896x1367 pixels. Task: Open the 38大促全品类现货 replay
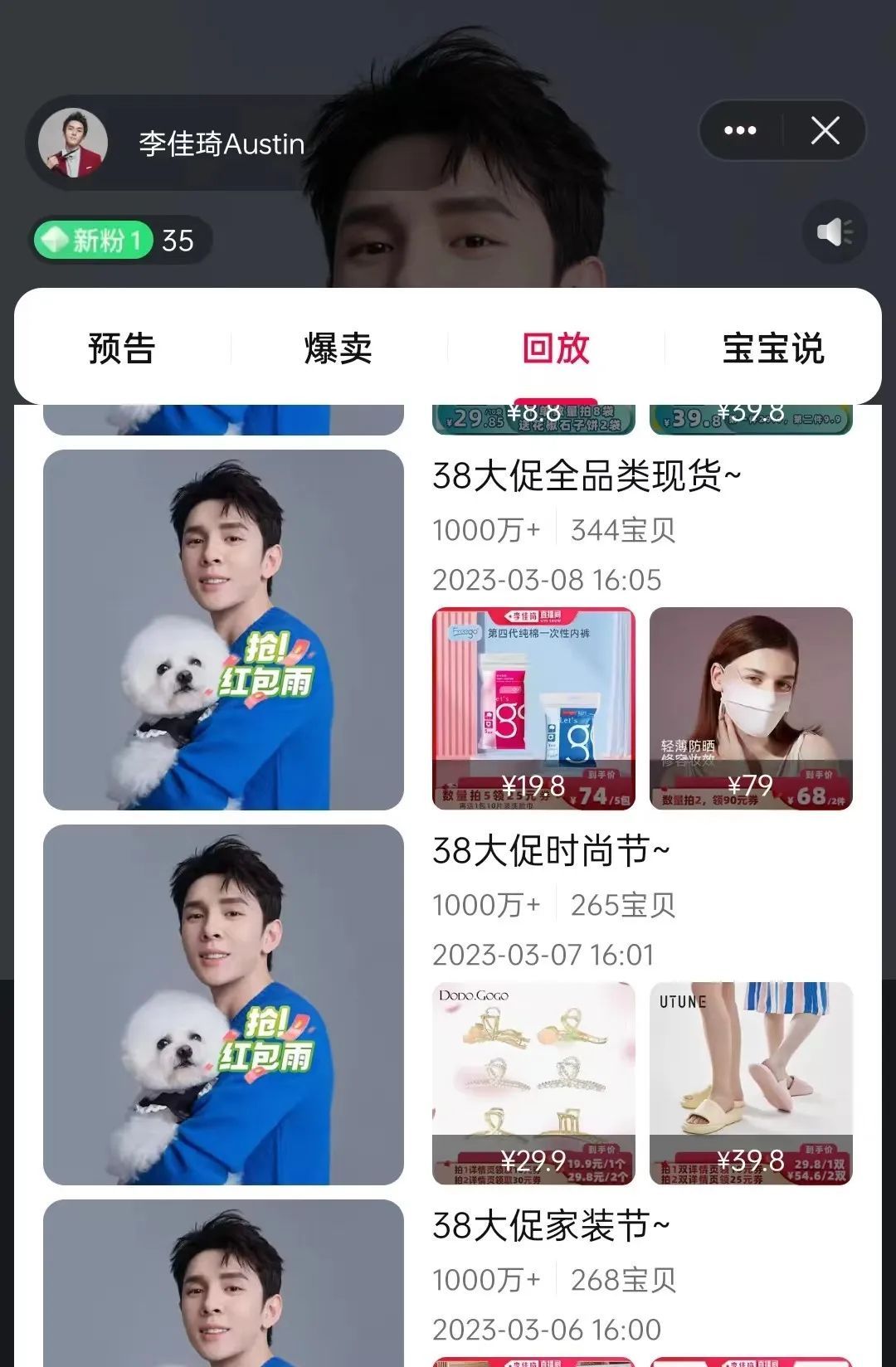pos(223,630)
